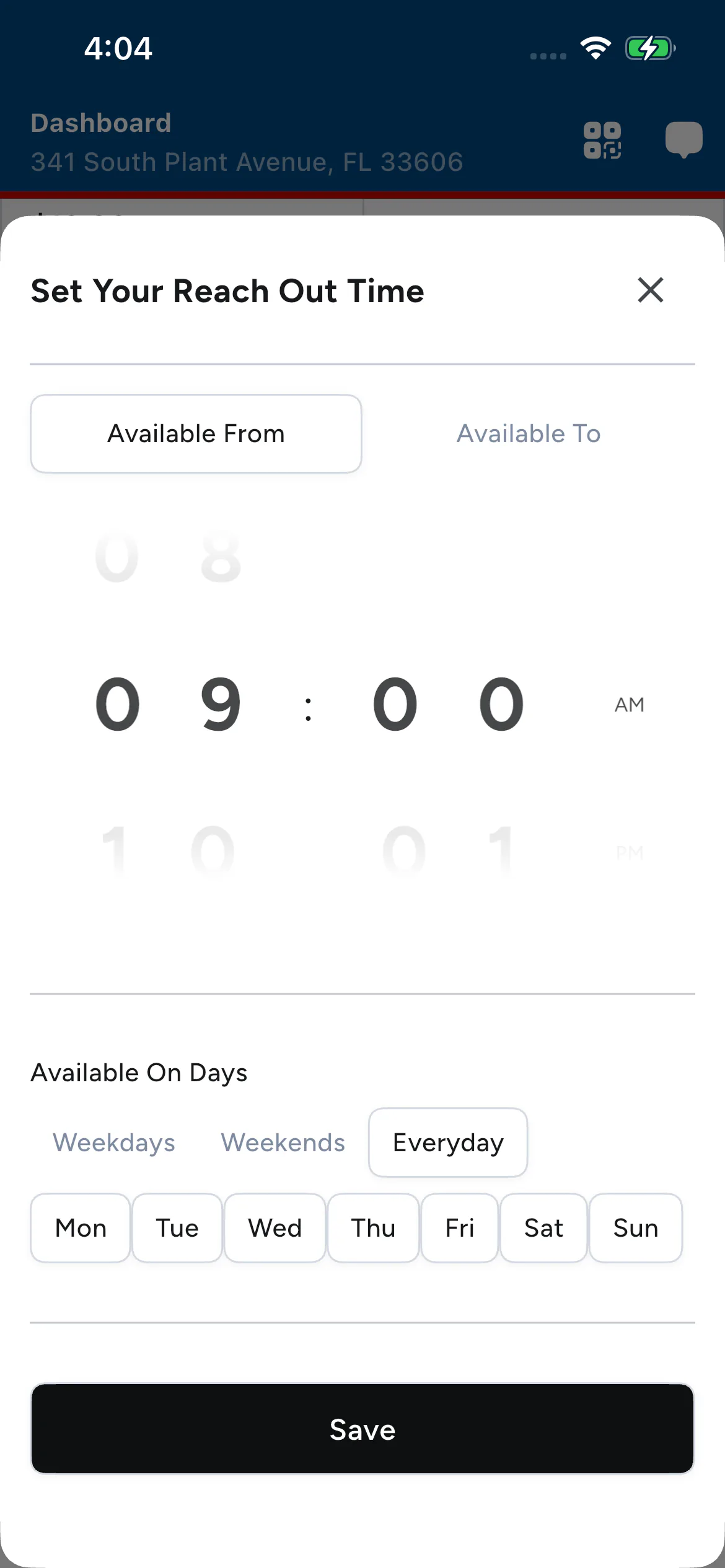Toggle the Thu day chip
Image resolution: width=725 pixels, height=1568 pixels.
pos(373,1228)
